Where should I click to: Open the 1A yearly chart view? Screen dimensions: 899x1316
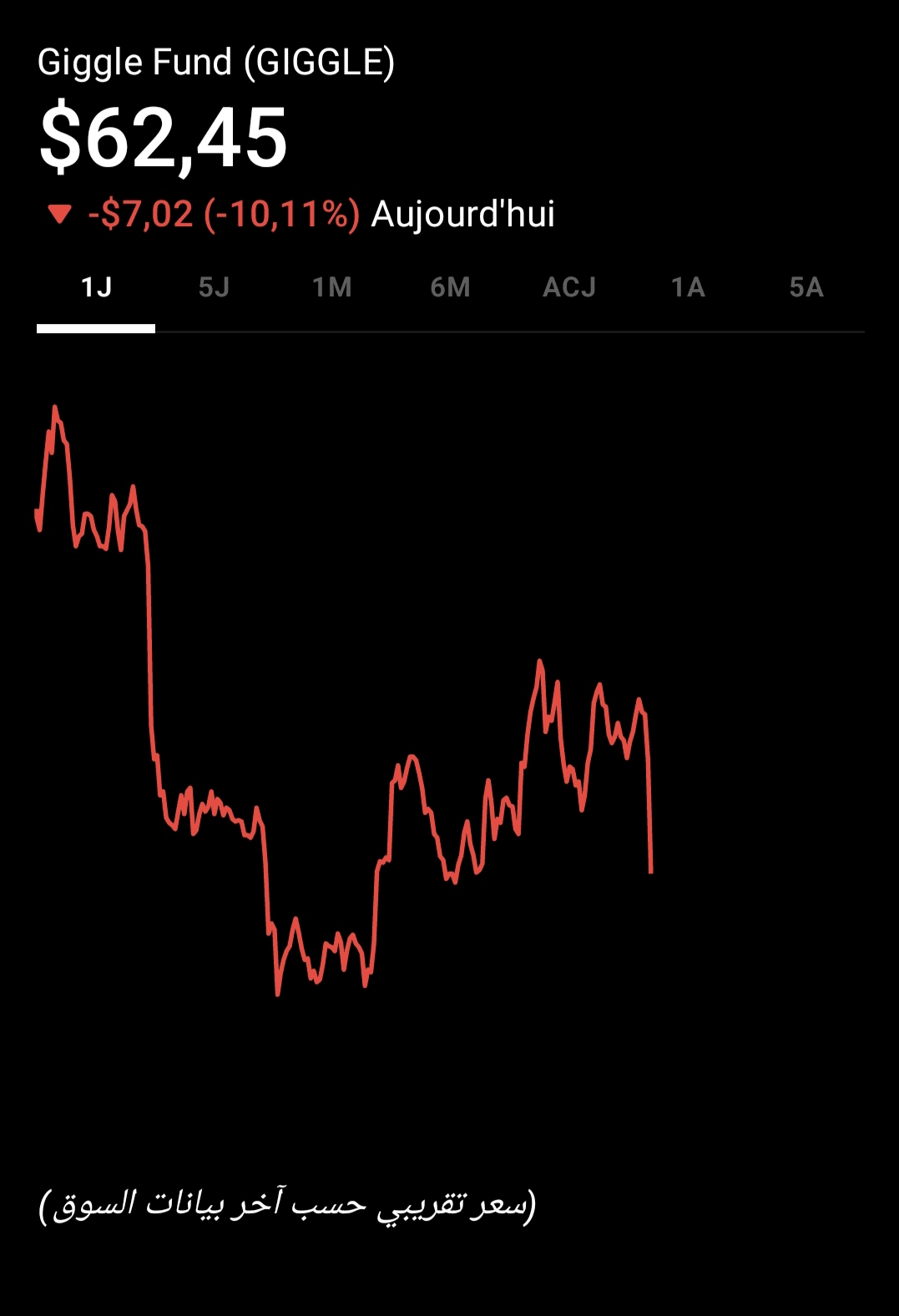688,288
